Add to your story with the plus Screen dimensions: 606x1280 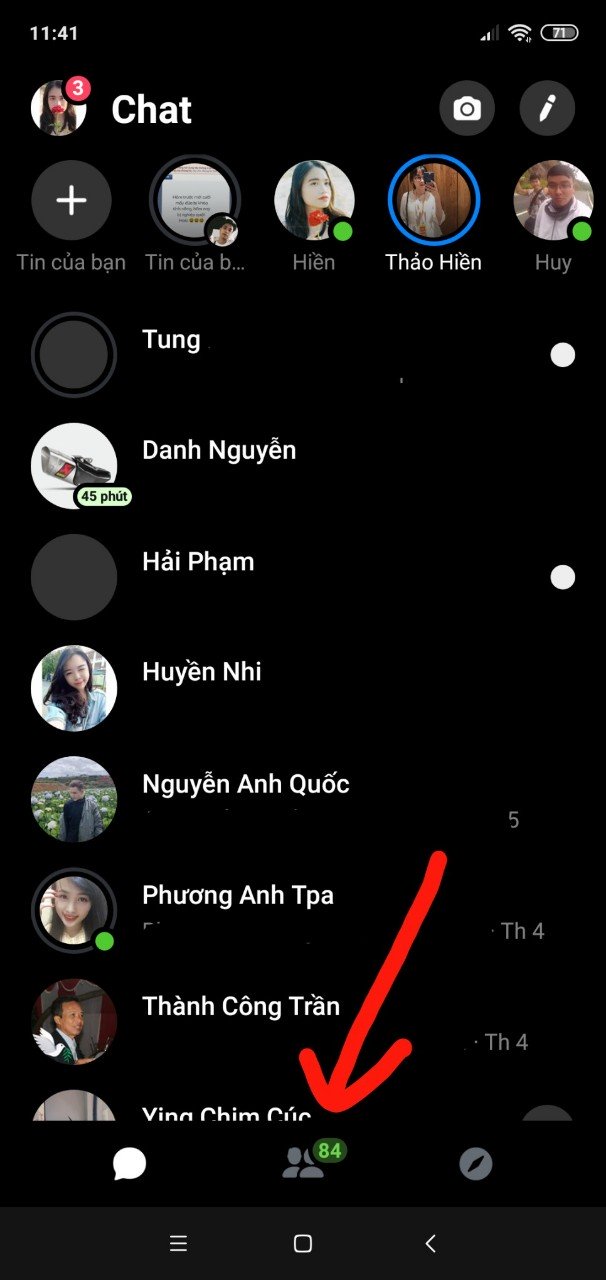pyautogui.click(x=71, y=201)
